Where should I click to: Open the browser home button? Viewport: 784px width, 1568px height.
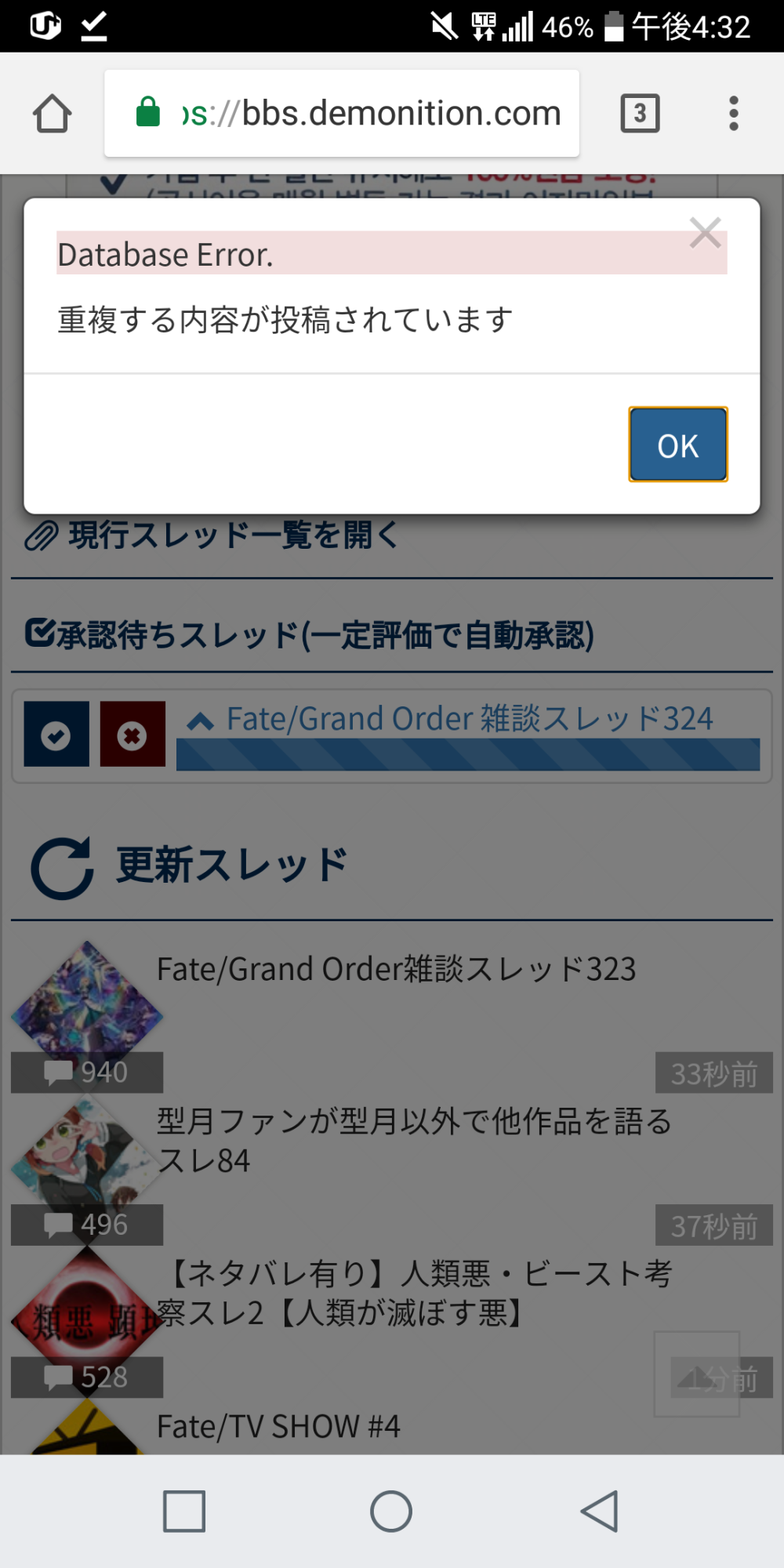click(x=53, y=114)
